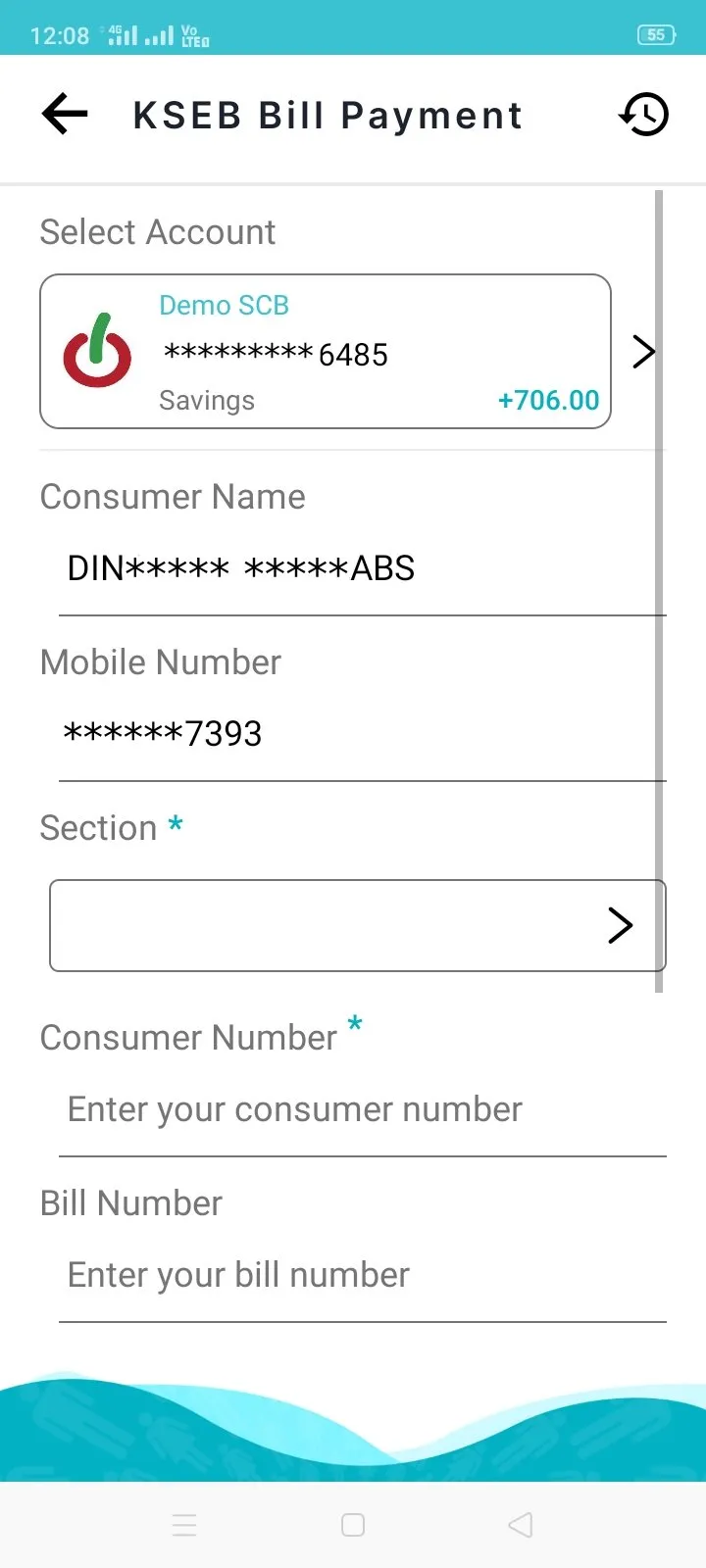Image resolution: width=706 pixels, height=1568 pixels.
Task: Tap the +706.00 balance link
Action: (x=548, y=399)
